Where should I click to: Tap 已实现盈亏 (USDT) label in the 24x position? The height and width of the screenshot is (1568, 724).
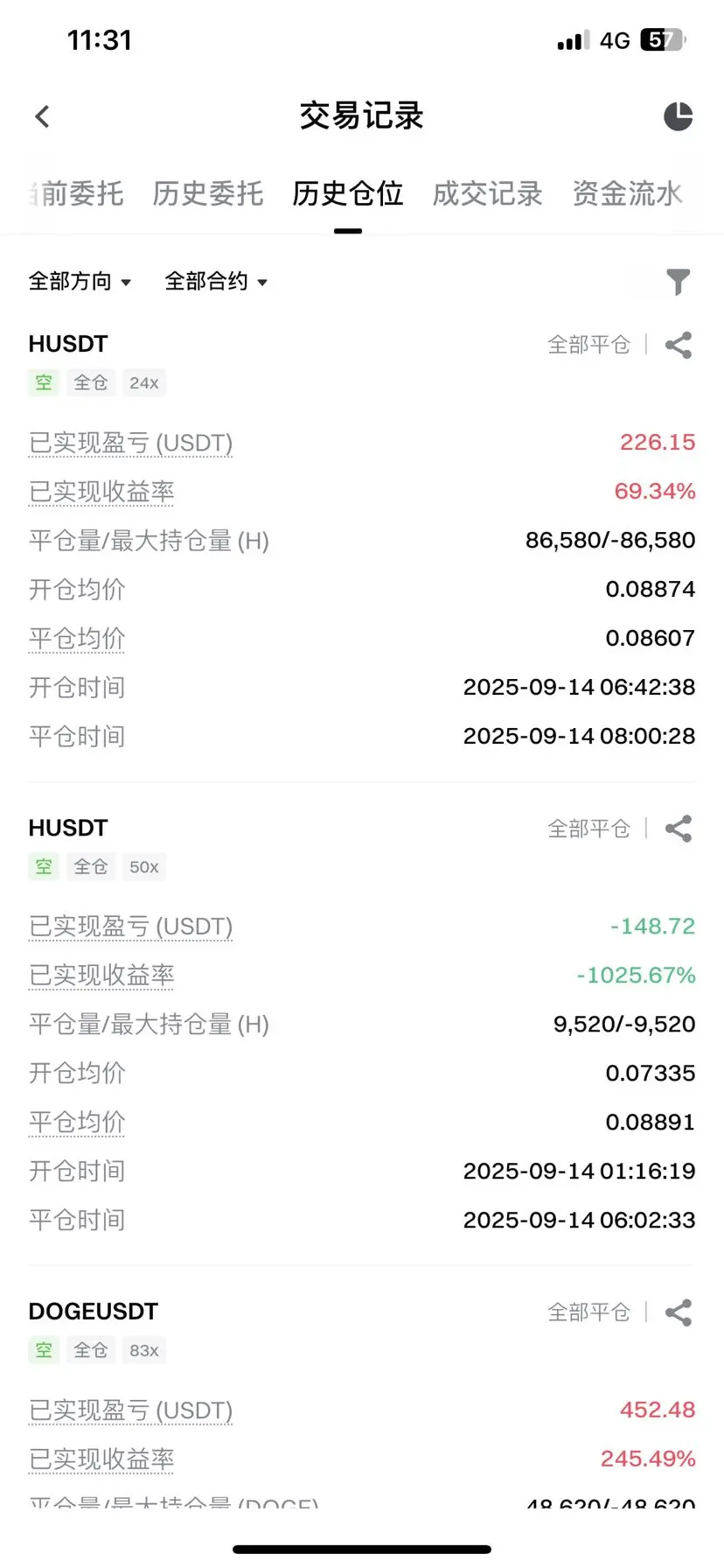(x=131, y=443)
